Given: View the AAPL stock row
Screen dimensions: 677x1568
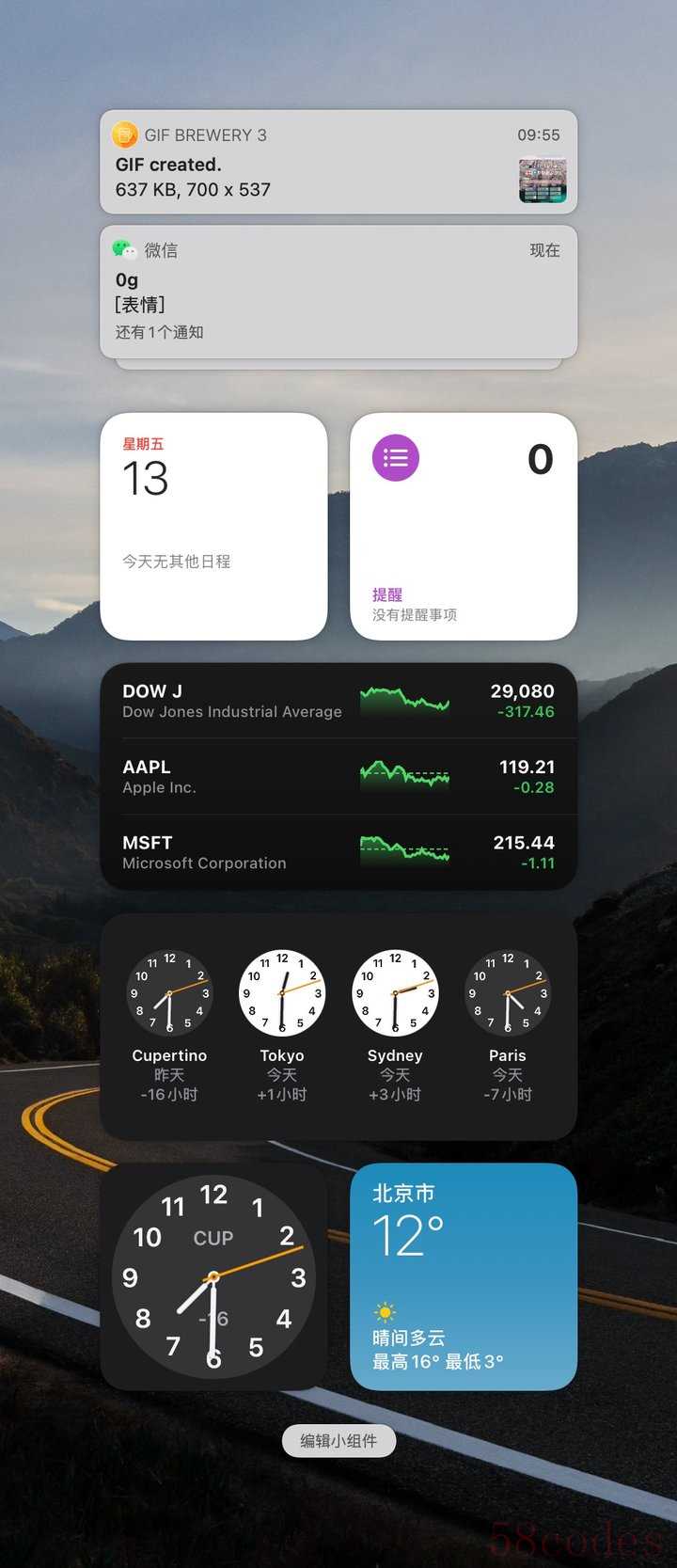Looking at the screenshot, I should coord(338,777).
